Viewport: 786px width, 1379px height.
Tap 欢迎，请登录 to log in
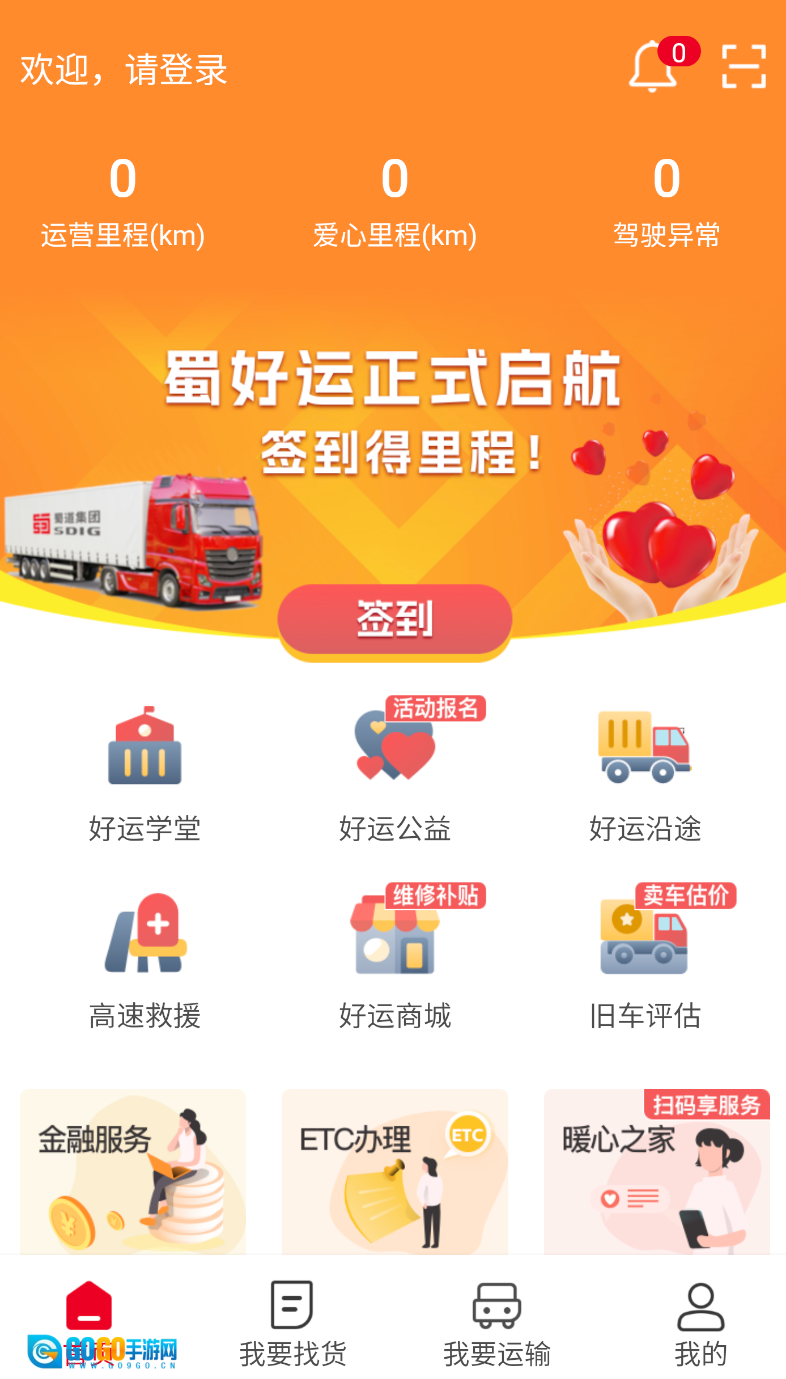(124, 70)
